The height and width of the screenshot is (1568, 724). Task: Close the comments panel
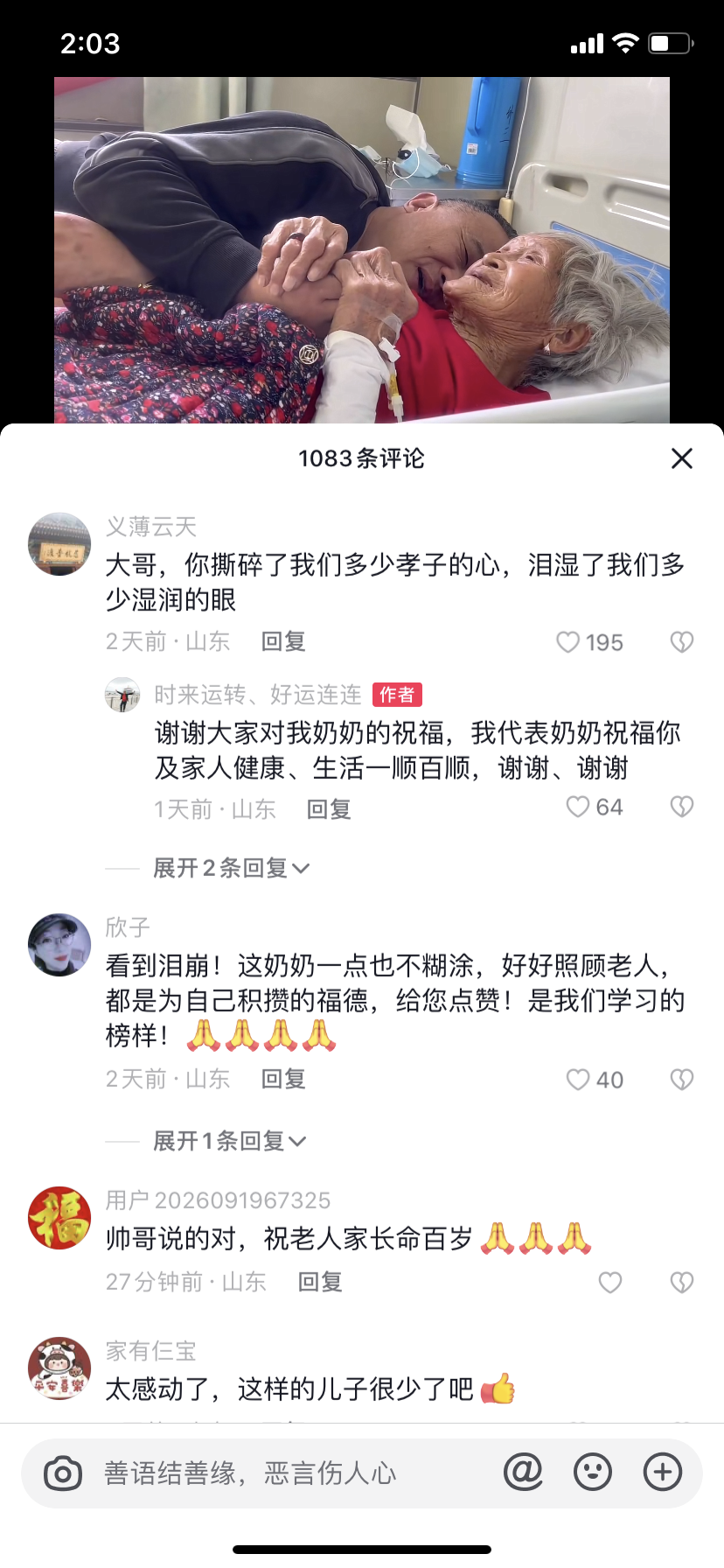coord(681,458)
